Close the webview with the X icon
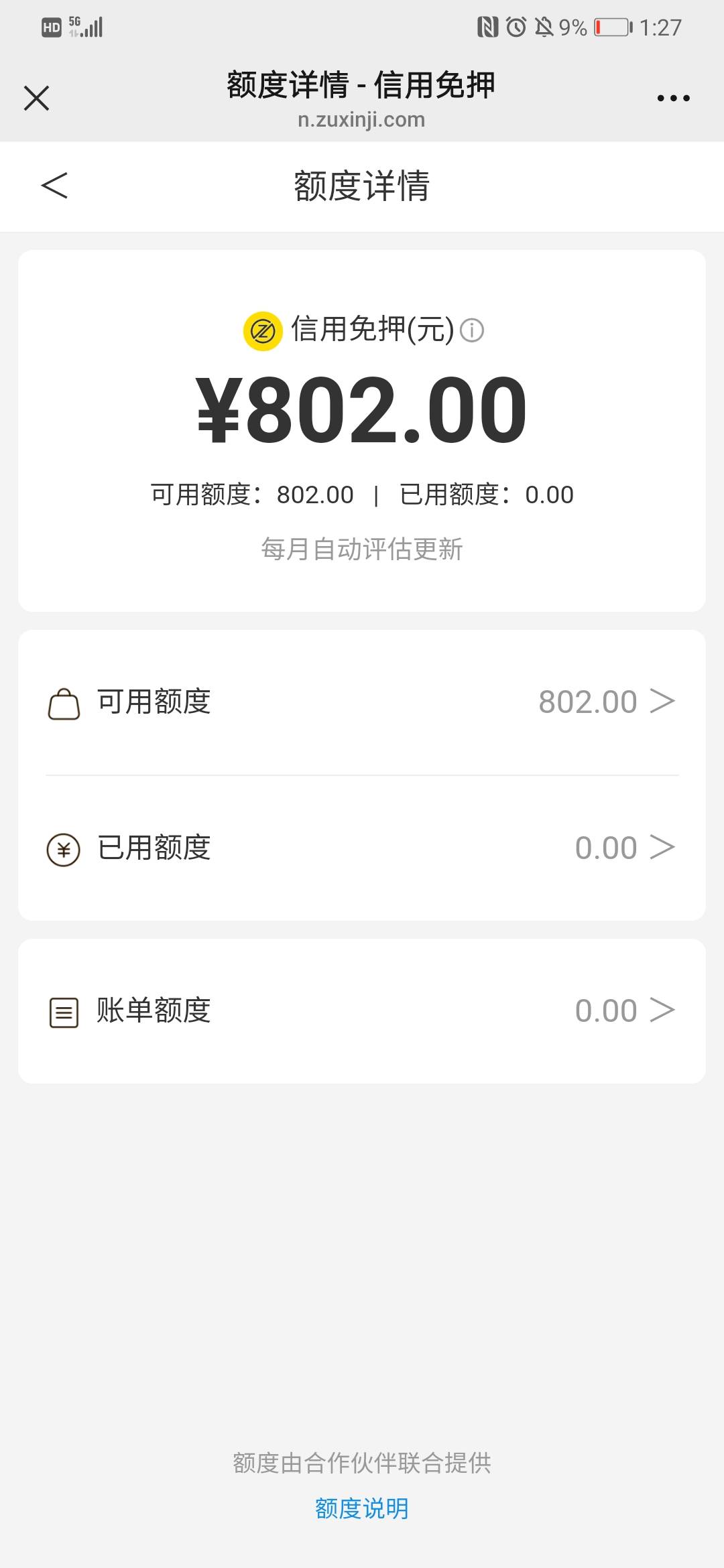 (36, 98)
